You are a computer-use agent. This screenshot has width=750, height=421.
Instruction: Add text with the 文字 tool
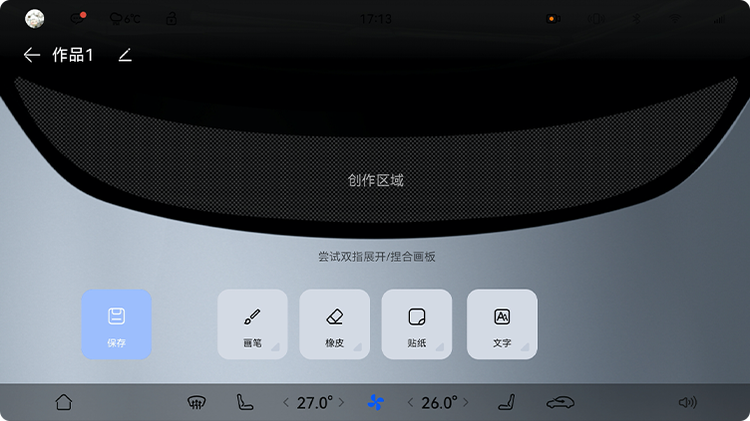[502, 324]
